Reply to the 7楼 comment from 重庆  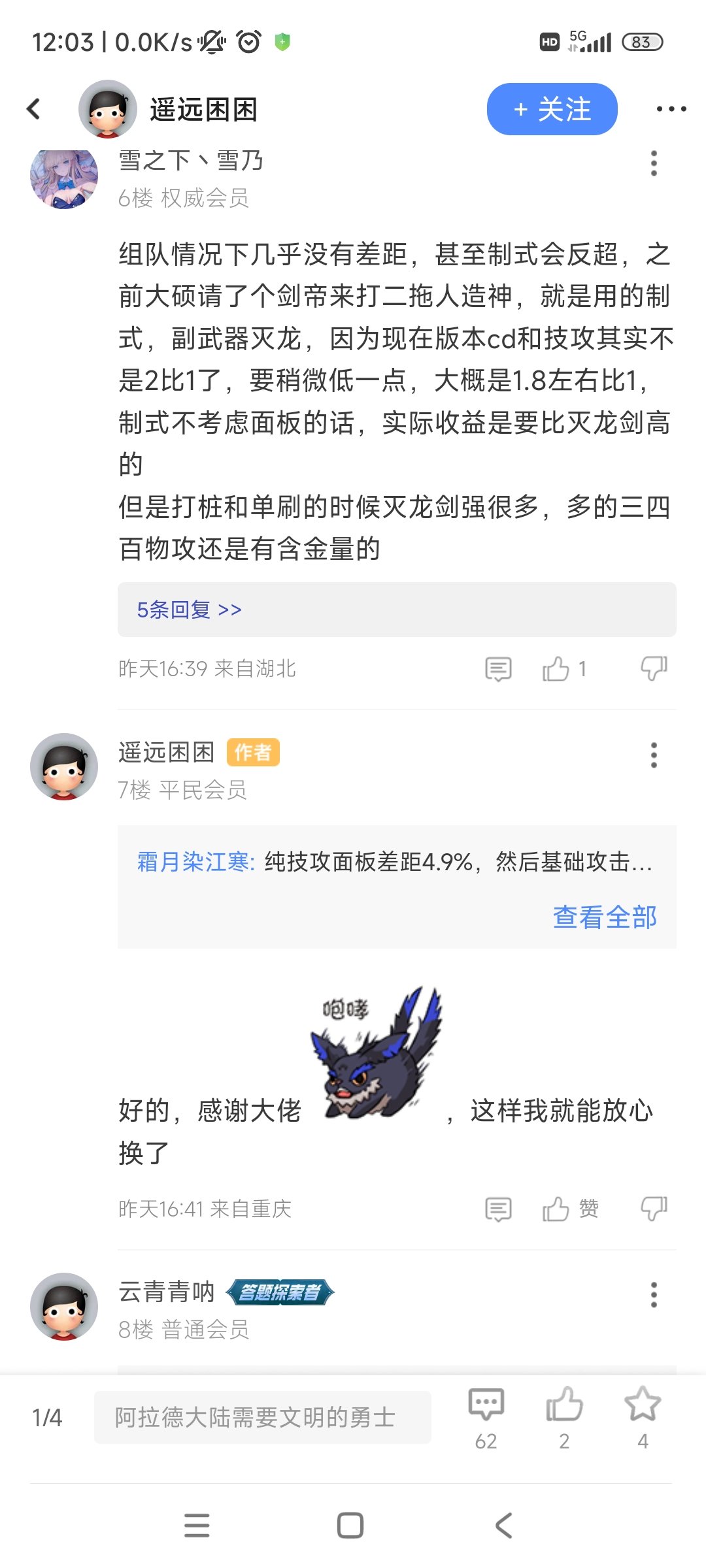[x=498, y=1209]
